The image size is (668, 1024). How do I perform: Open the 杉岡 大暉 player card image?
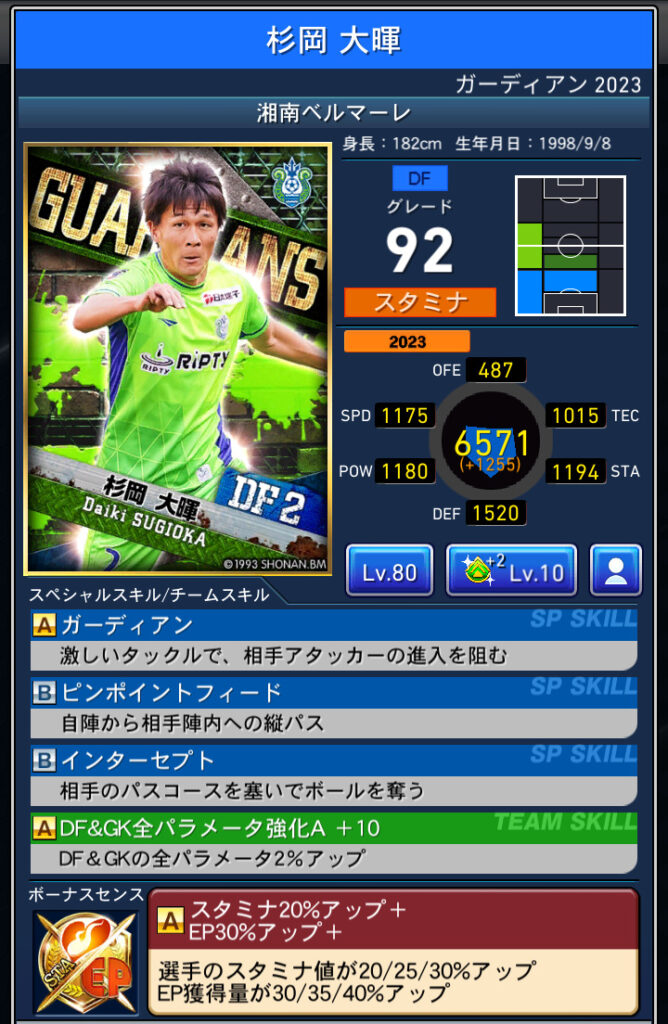point(177,359)
